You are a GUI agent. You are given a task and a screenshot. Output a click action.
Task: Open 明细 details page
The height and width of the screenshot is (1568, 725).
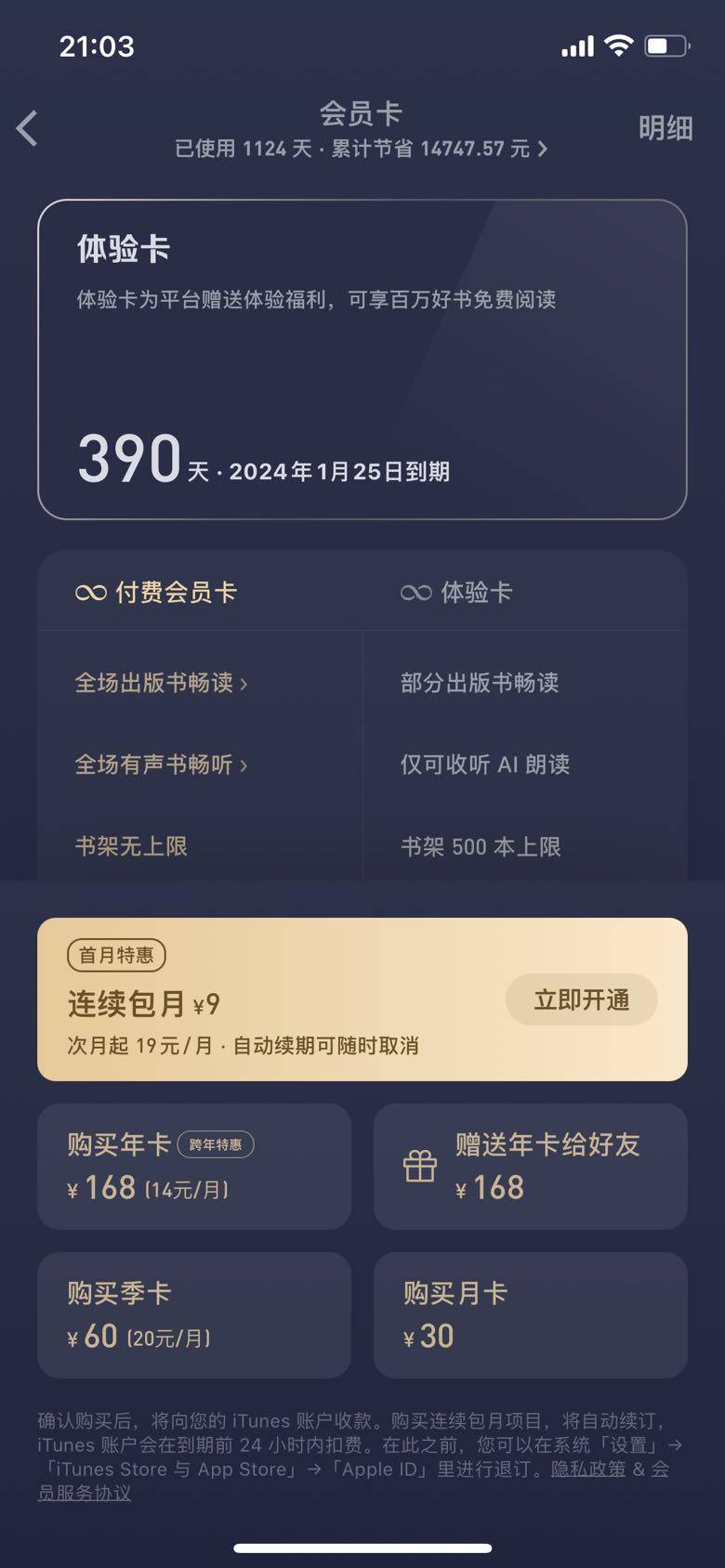tap(666, 128)
